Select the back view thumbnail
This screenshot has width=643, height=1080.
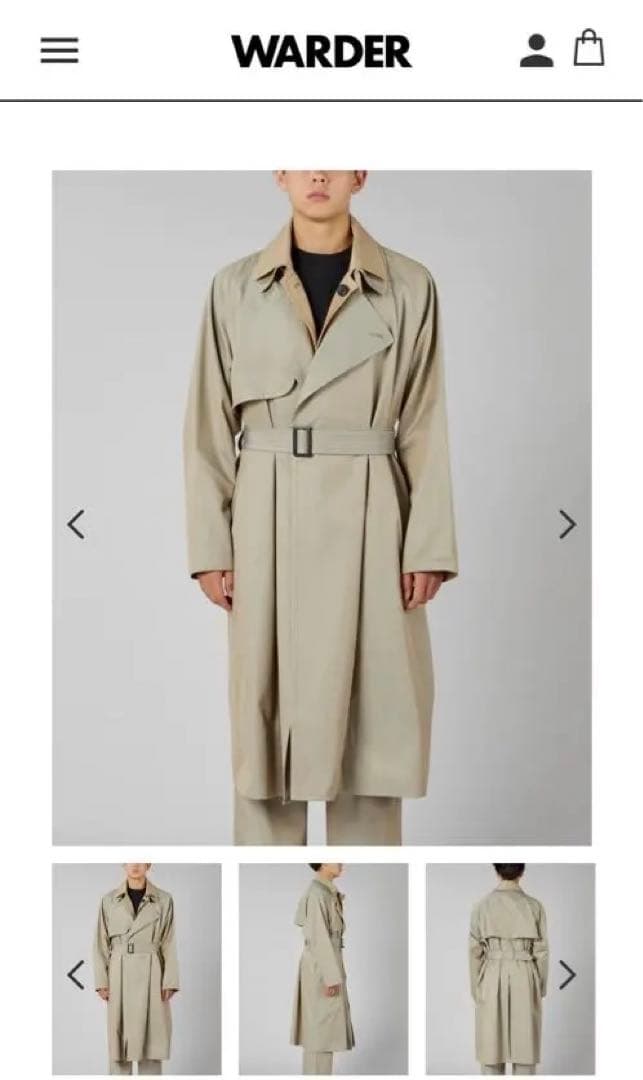(x=510, y=968)
